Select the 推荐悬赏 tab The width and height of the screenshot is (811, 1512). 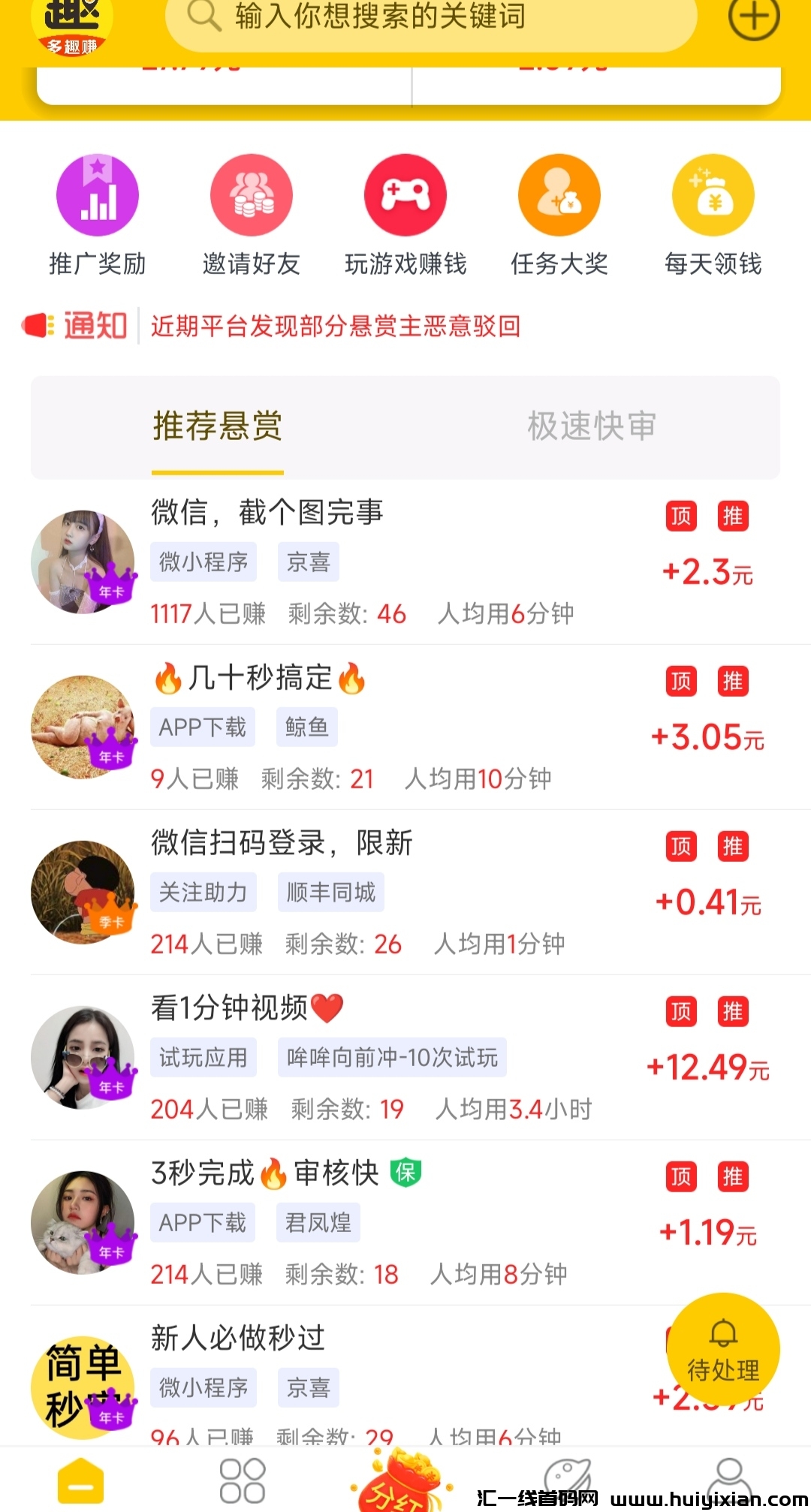tap(218, 426)
